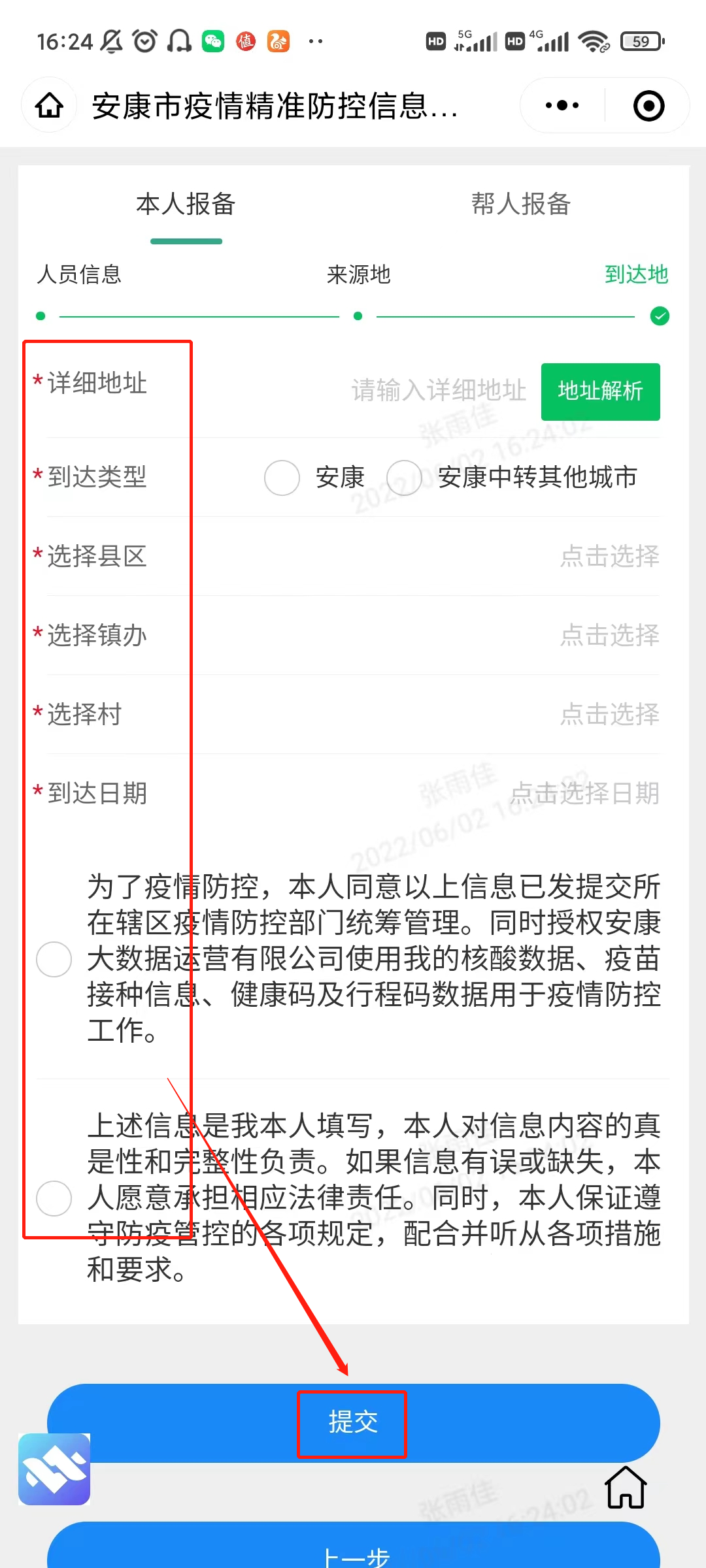
Task: Open the 选择镇办 picker
Action: (609, 635)
